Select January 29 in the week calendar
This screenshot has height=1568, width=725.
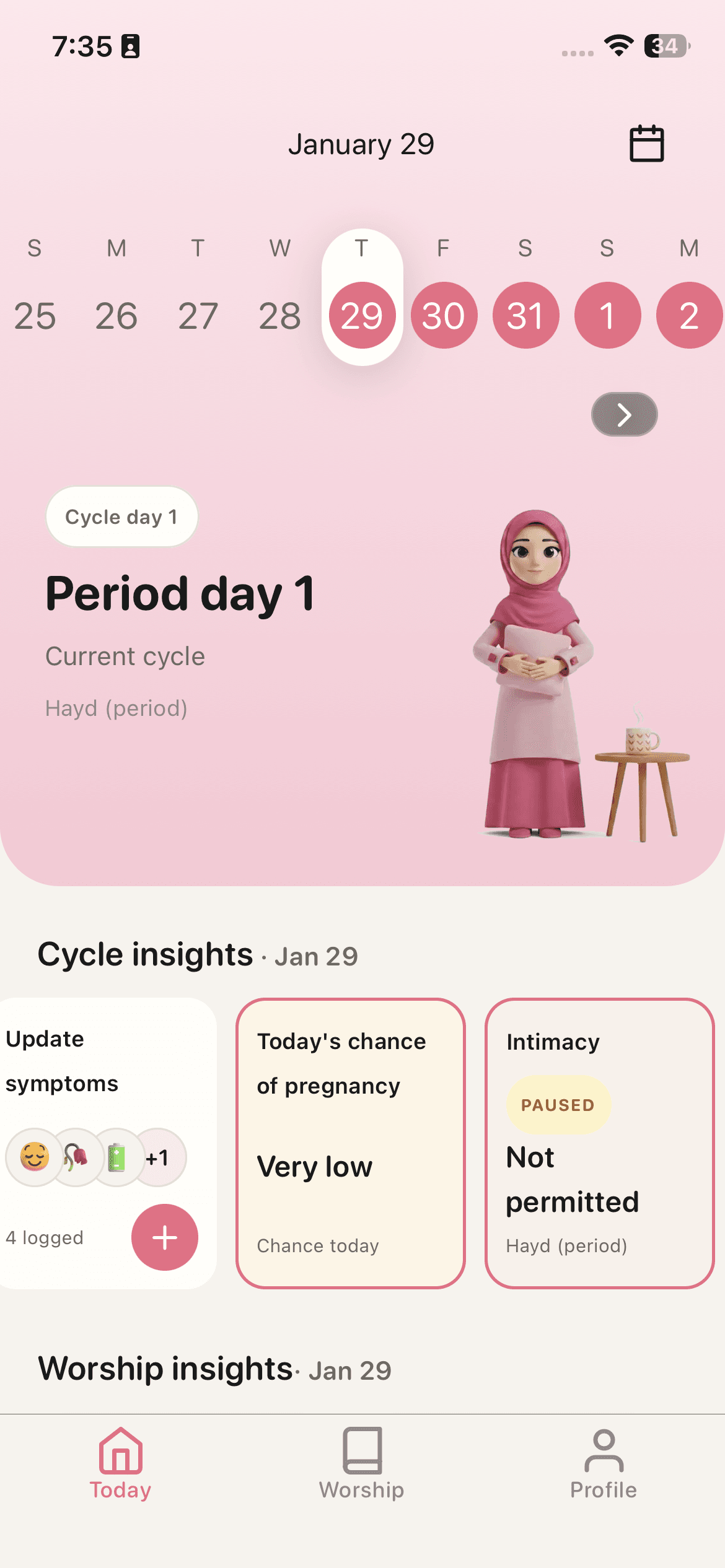tap(362, 315)
